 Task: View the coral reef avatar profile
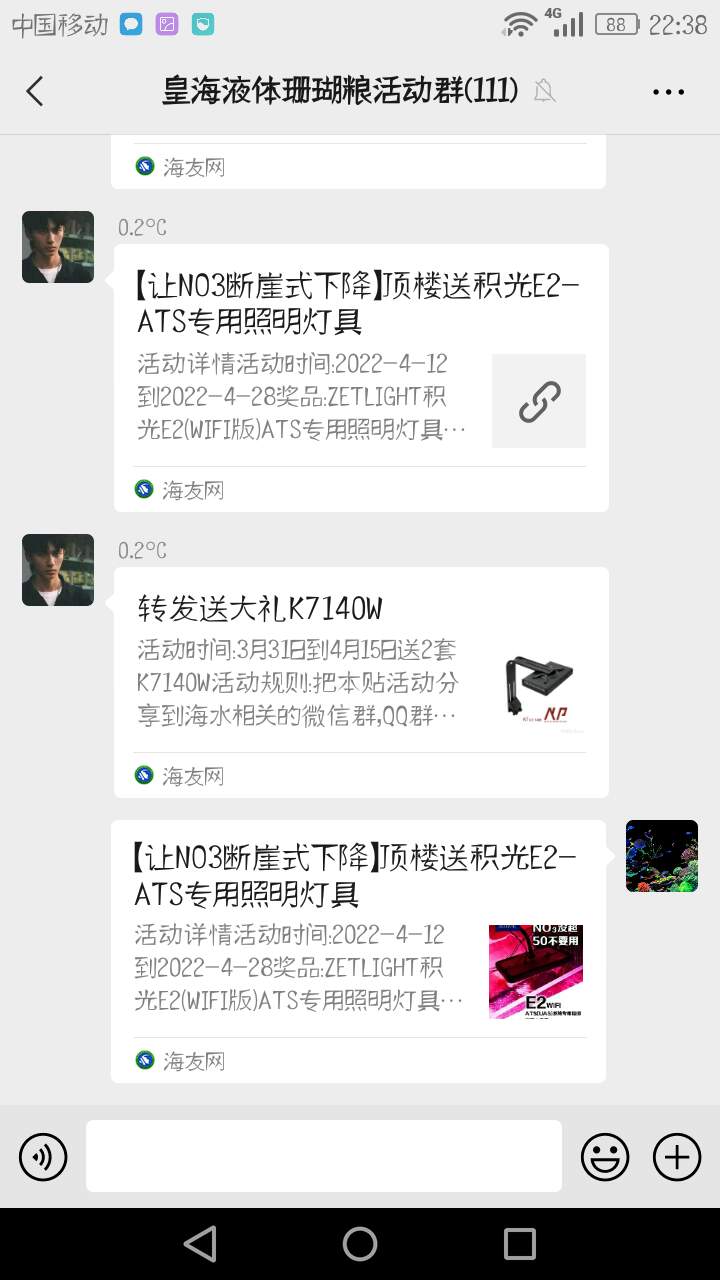(x=662, y=856)
